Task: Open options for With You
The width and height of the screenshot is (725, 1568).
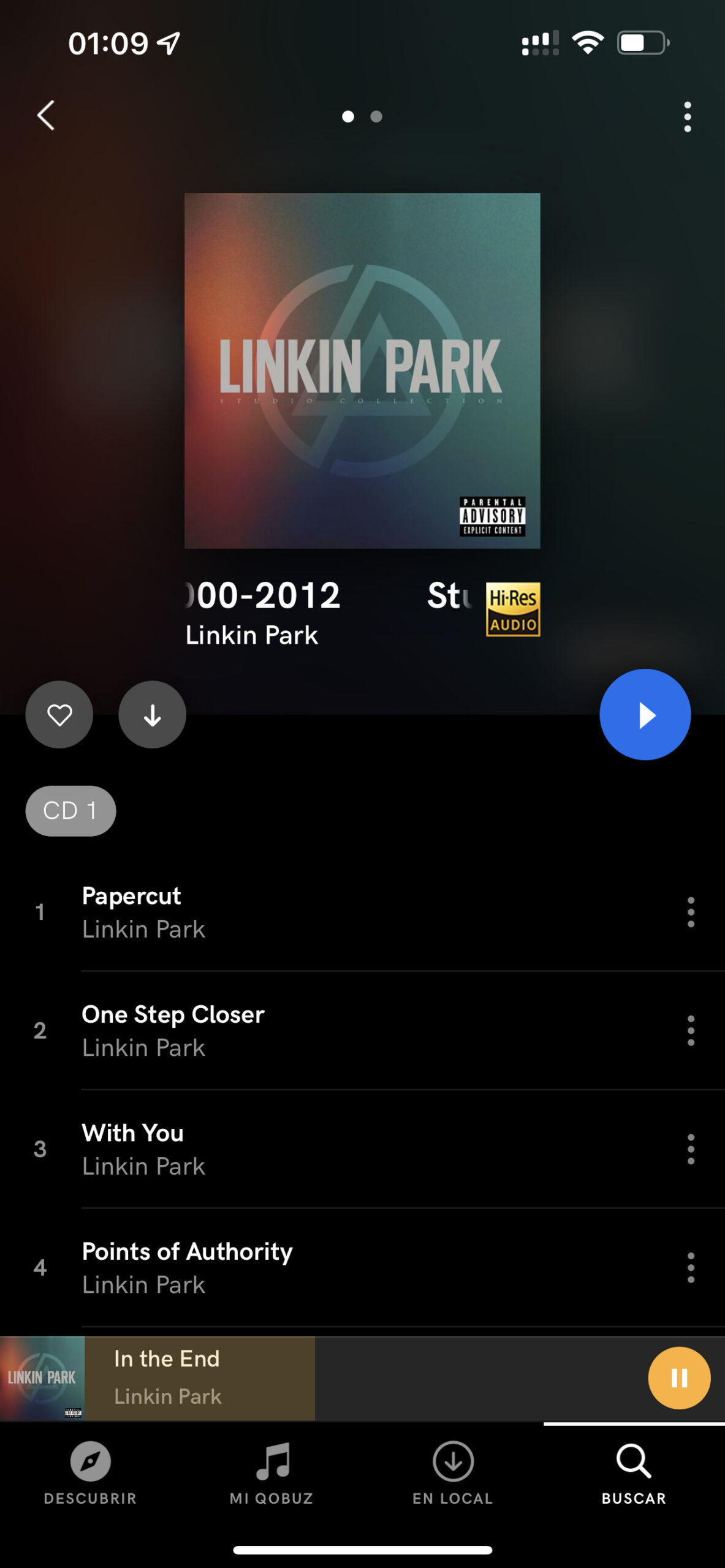Action: (x=691, y=1149)
